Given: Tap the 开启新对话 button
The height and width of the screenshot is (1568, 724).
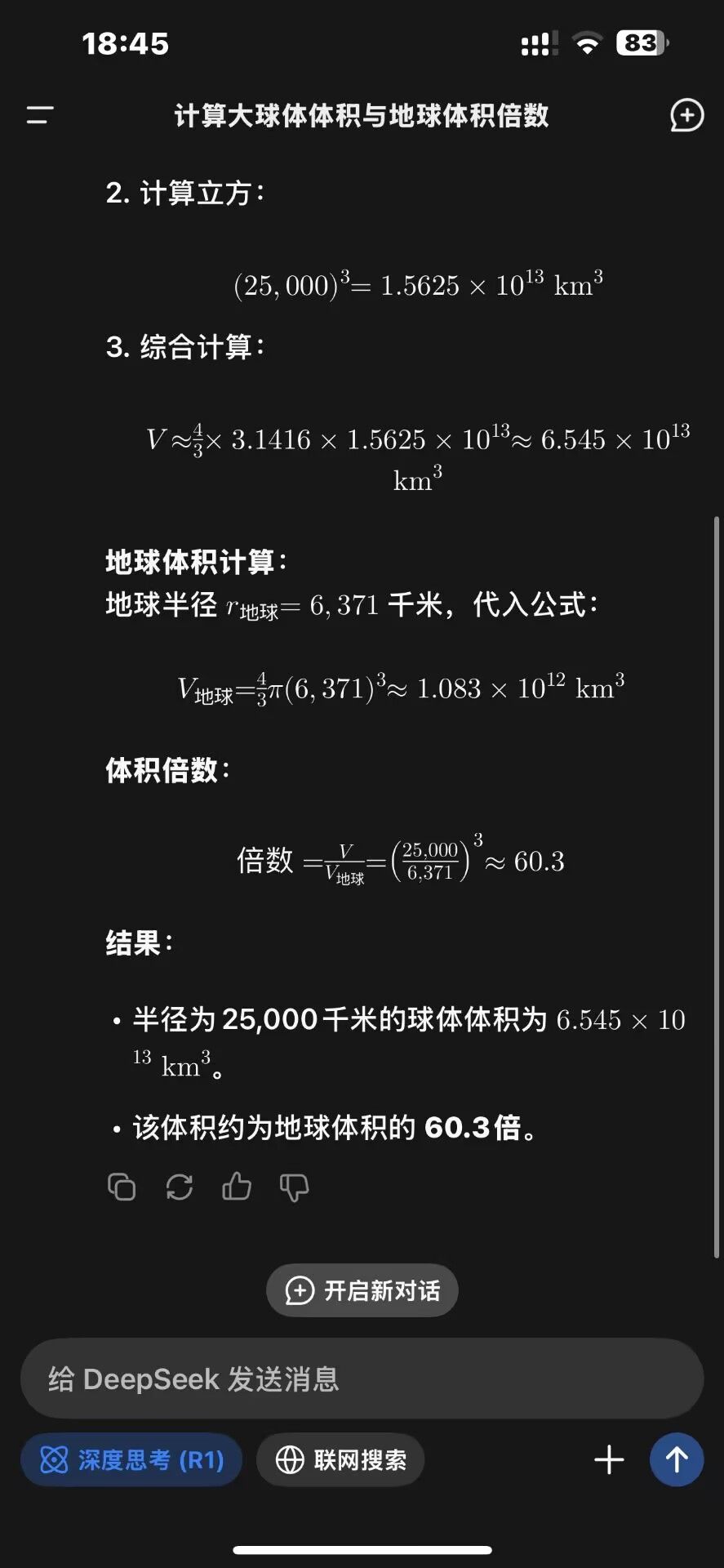Looking at the screenshot, I should point(362,1290).
